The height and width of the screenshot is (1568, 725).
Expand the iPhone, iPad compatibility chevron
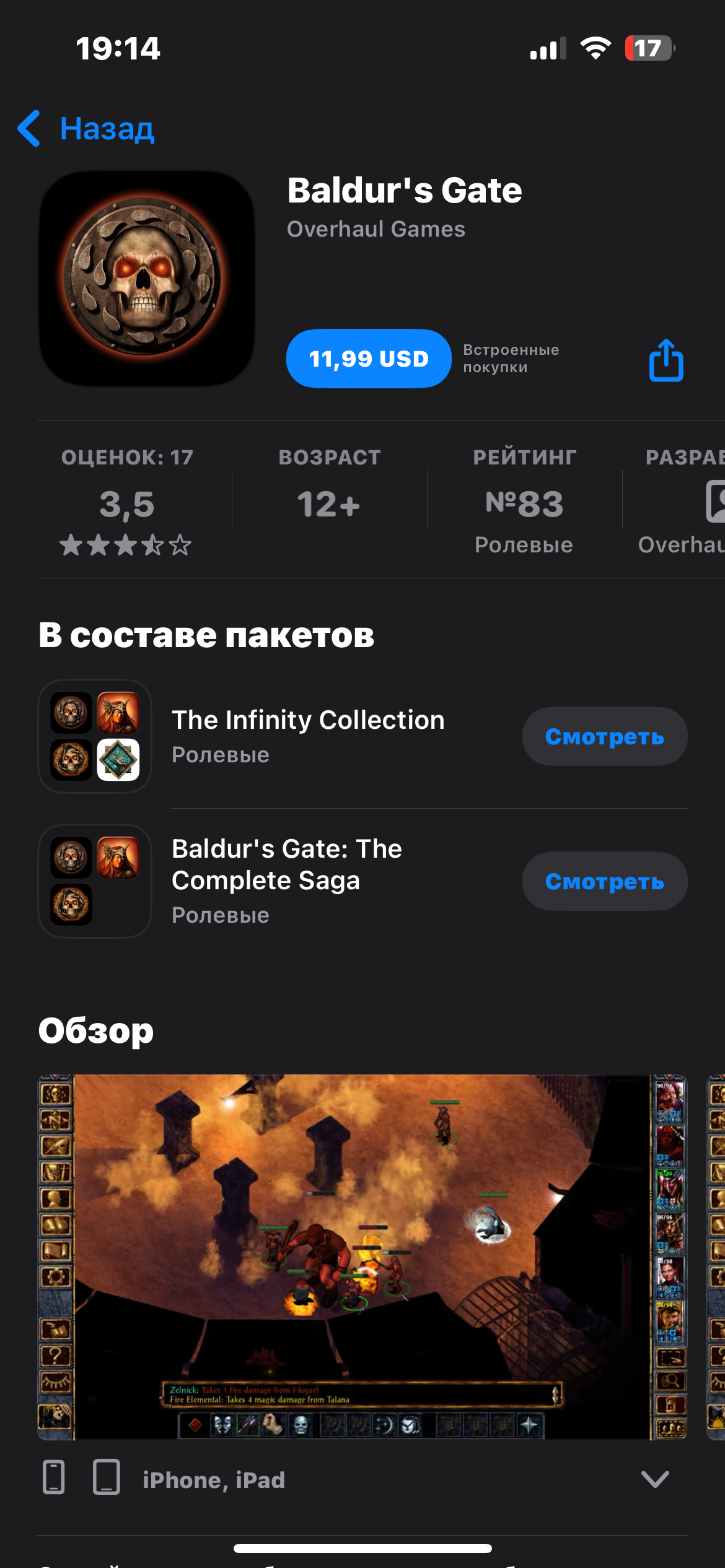[655, 1479]
